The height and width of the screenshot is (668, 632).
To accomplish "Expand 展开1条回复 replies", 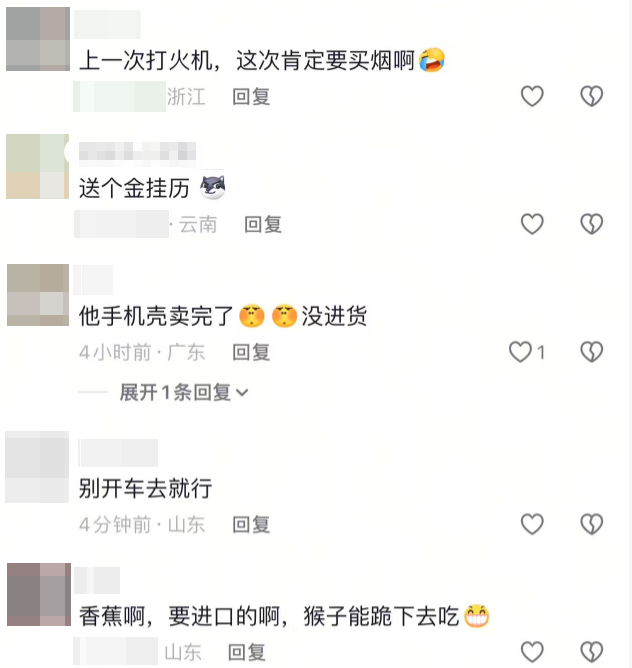I will point(184,393).
